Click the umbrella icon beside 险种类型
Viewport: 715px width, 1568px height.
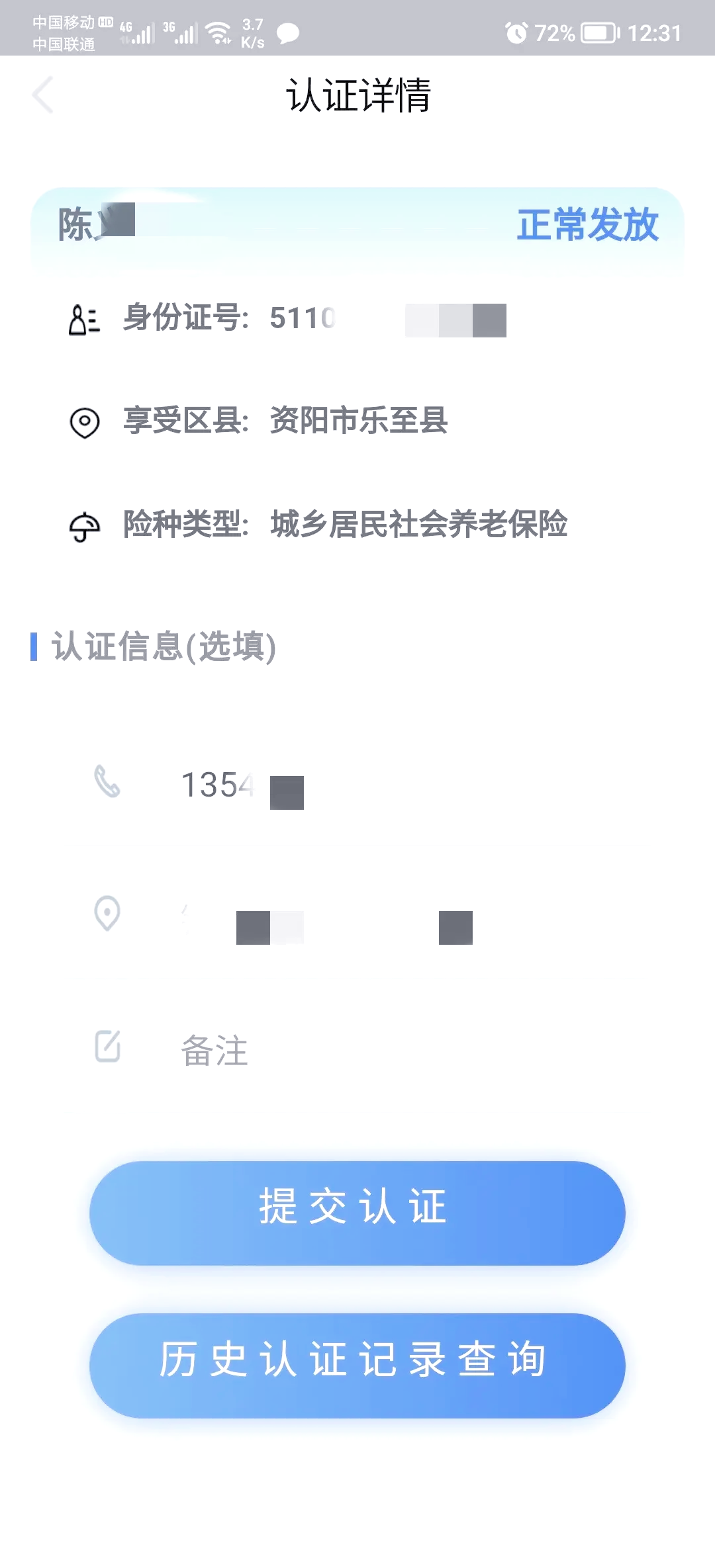point(83,526)
